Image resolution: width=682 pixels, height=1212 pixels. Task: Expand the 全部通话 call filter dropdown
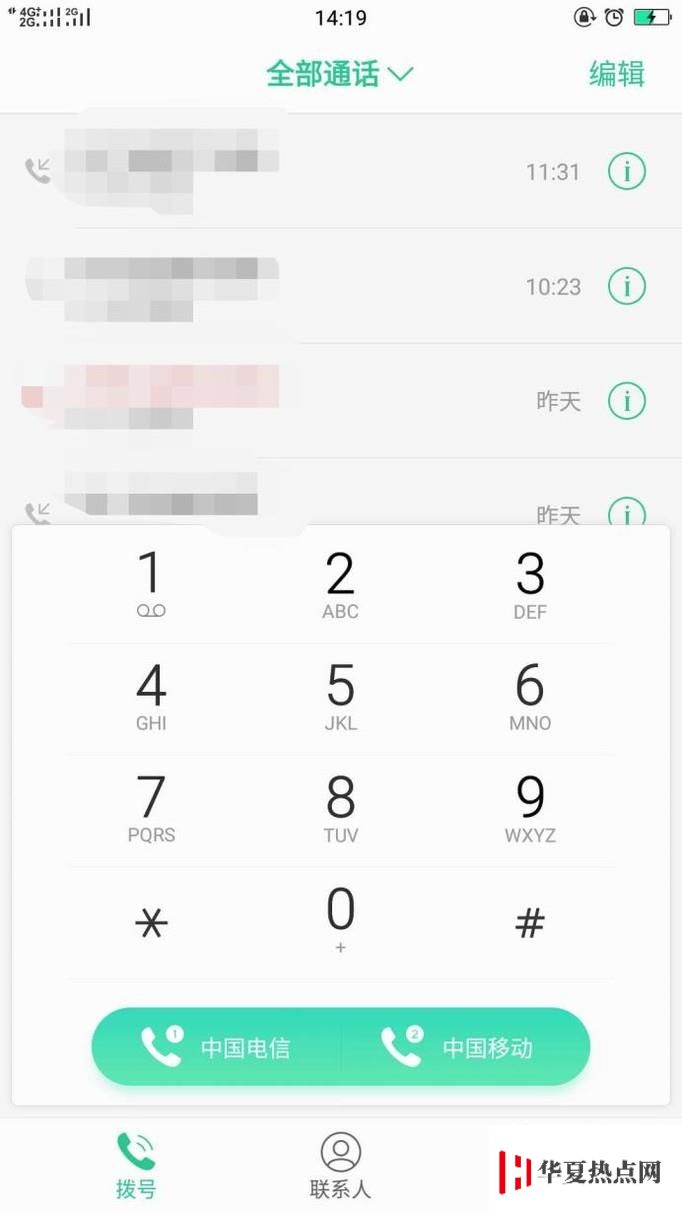point(340,74)
